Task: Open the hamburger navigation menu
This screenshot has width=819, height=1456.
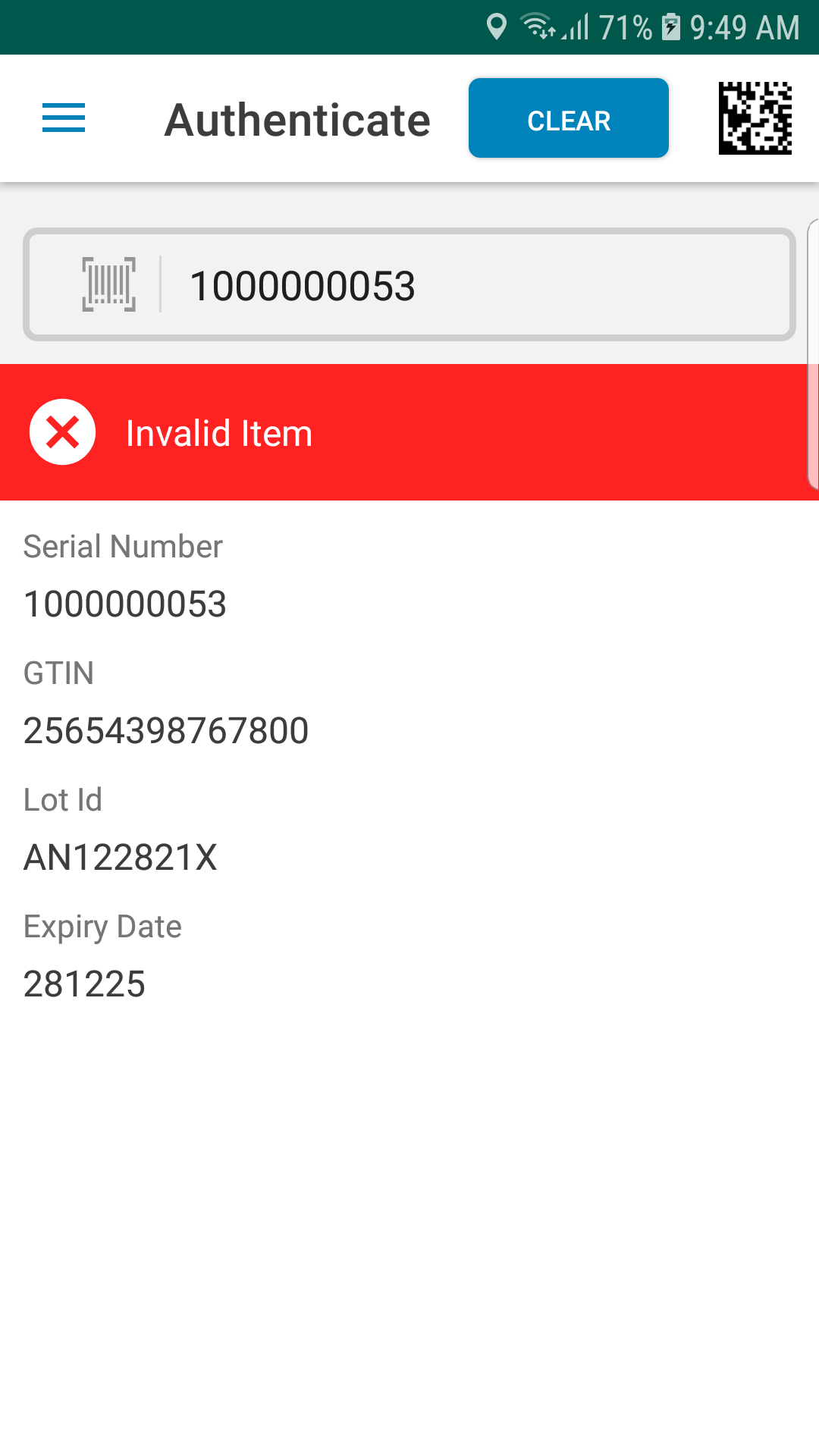Action: pos(64,118)
